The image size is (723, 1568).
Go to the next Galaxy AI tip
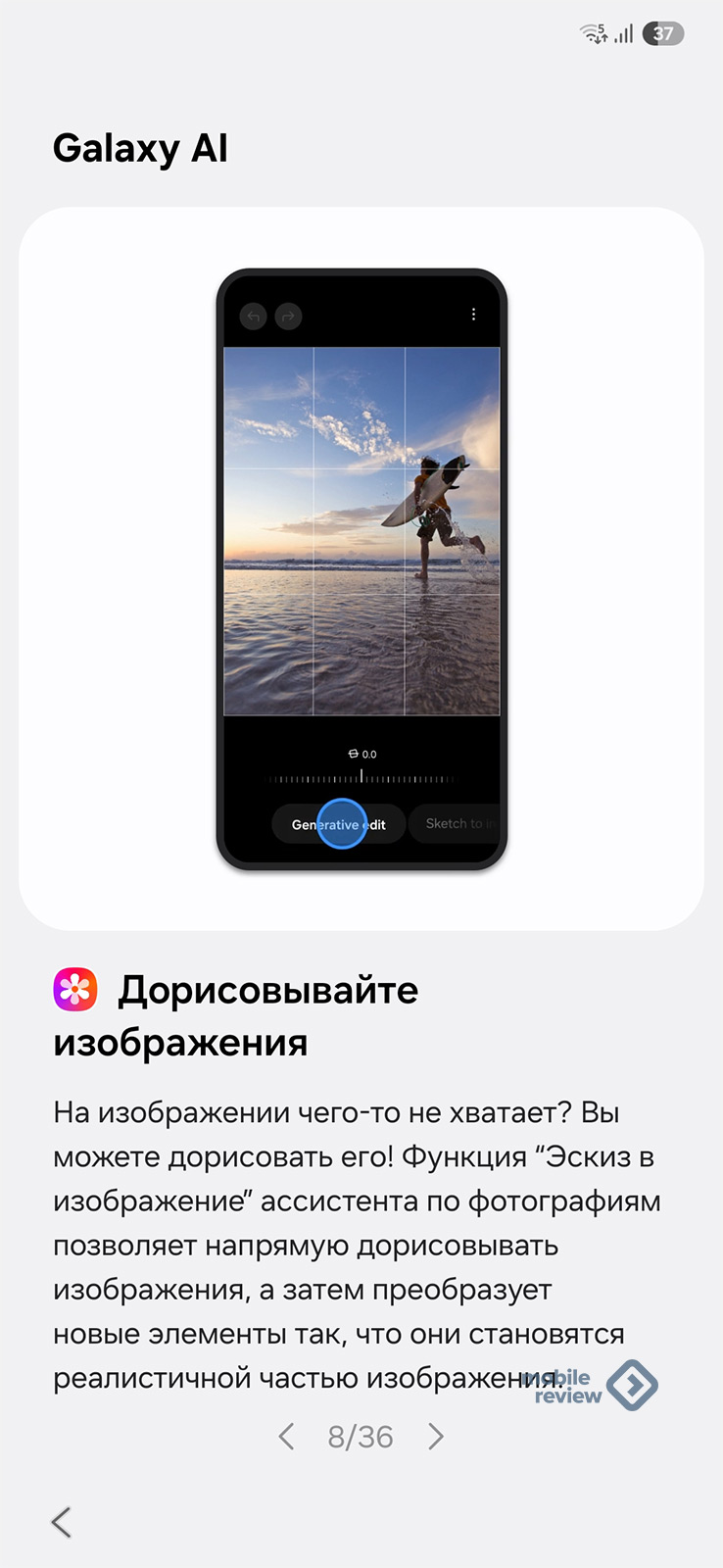click(x=436, y=1437)
